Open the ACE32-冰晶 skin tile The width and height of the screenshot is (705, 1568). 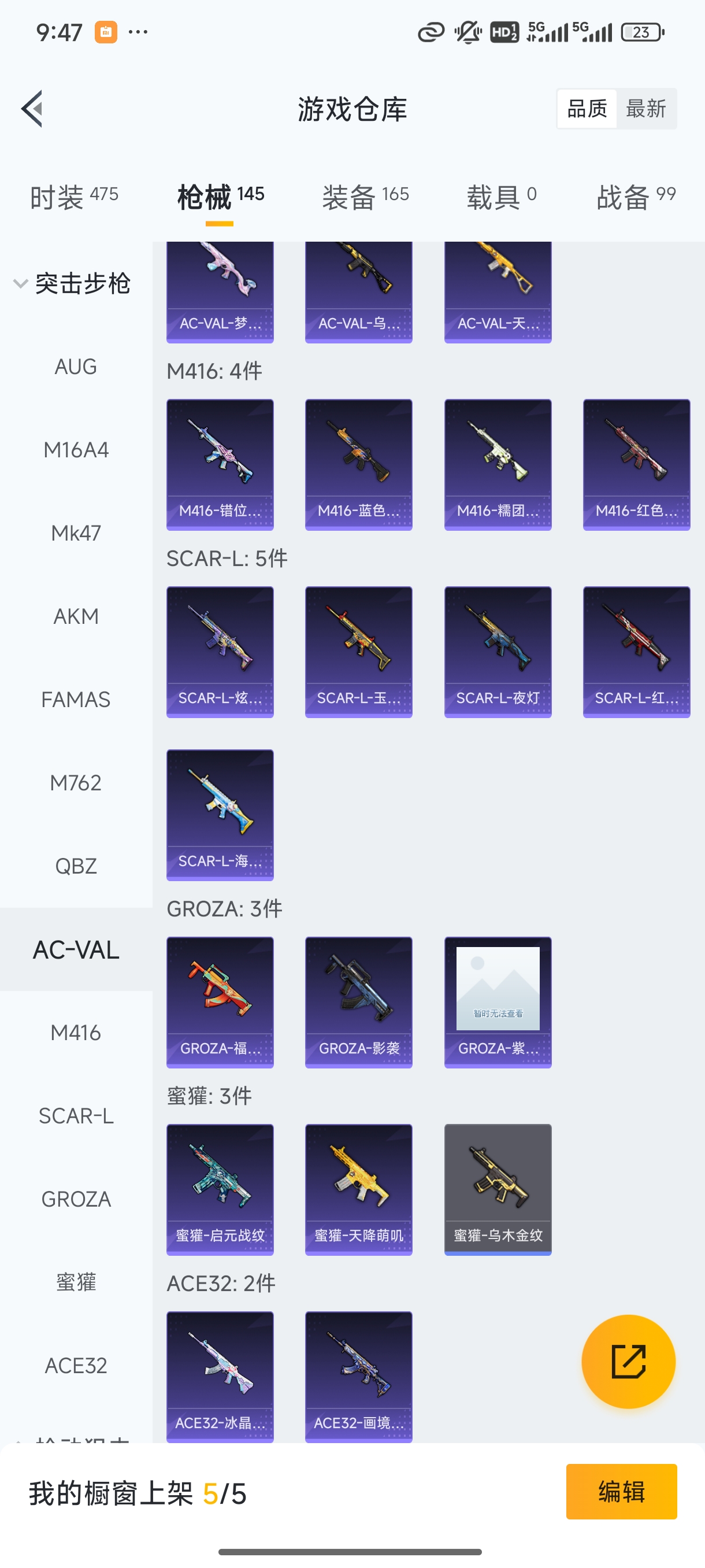tap(220, 1375)
